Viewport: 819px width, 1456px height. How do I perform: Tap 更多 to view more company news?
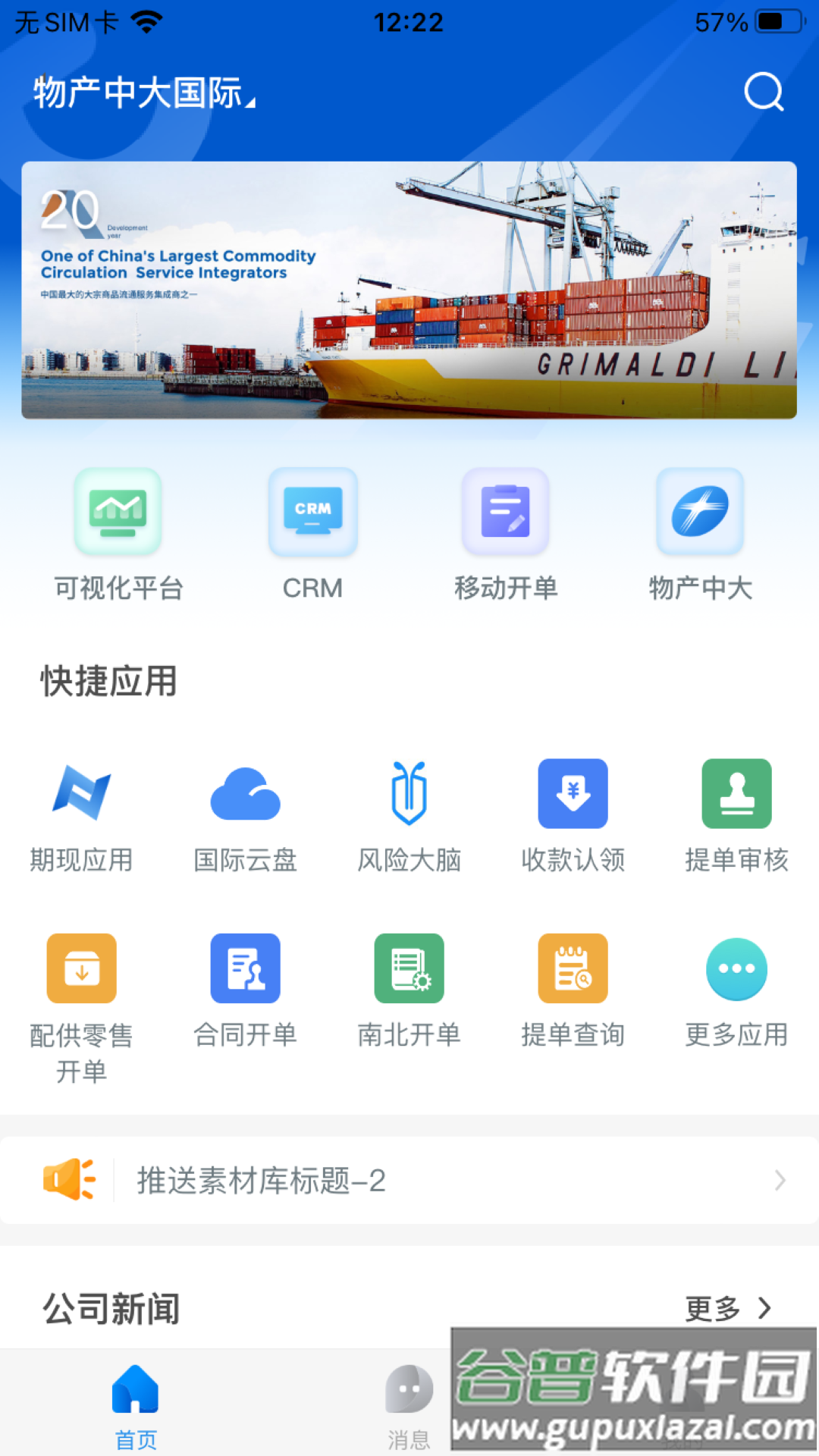click(728, 1308)
